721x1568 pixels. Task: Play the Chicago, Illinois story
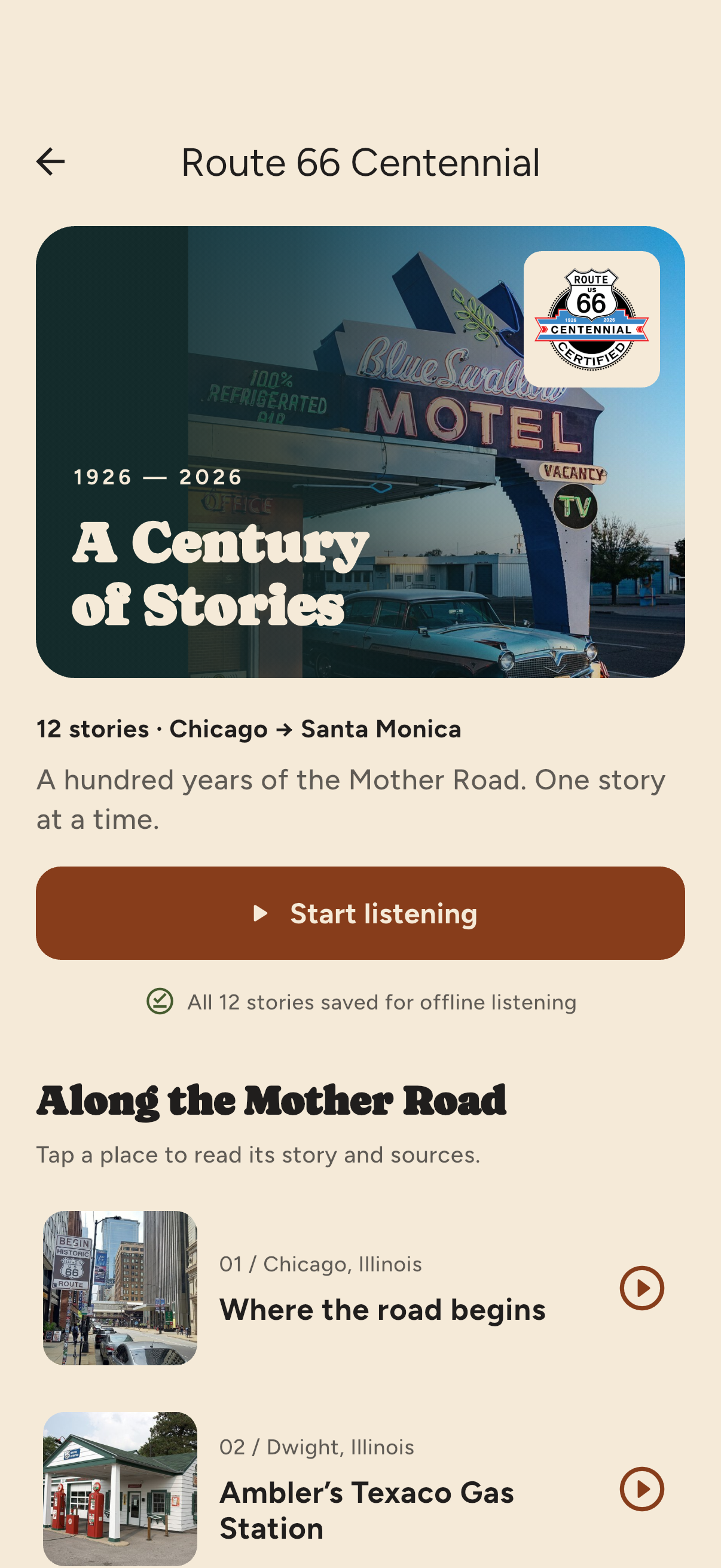point(642,1288)
